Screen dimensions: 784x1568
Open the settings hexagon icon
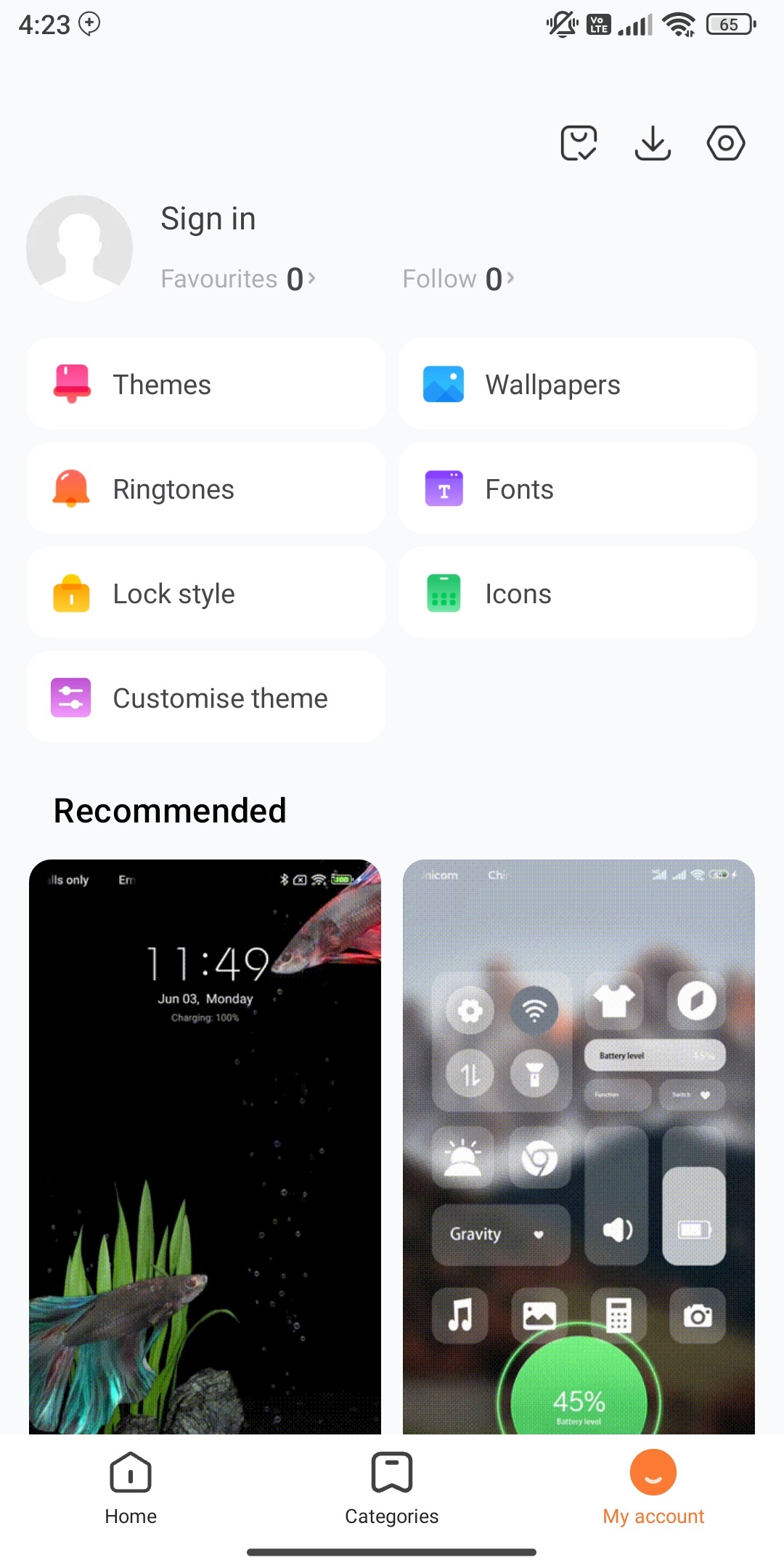pos(726,143)
